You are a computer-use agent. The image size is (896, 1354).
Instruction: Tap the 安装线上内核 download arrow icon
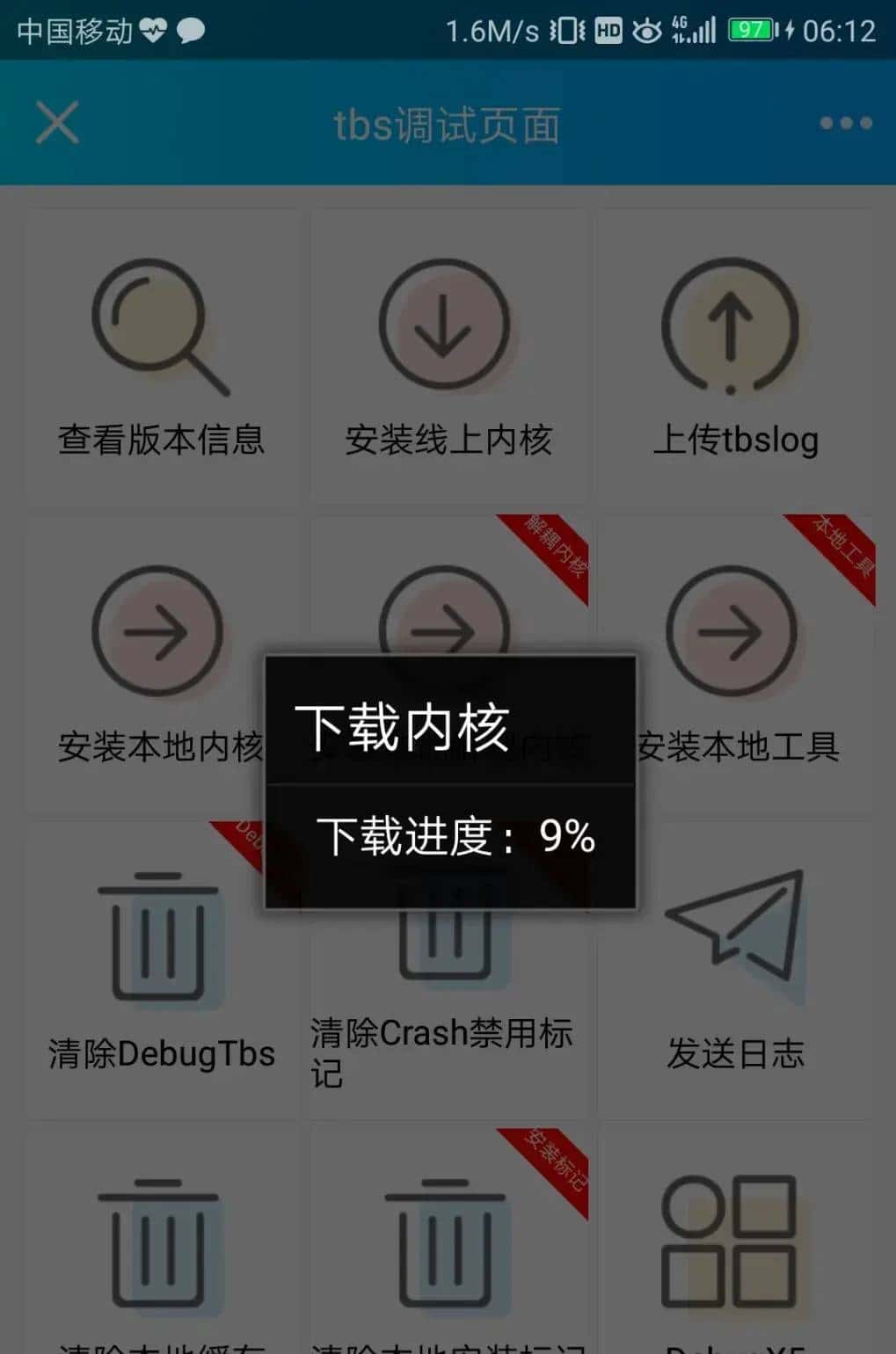[x=447, y=324]
